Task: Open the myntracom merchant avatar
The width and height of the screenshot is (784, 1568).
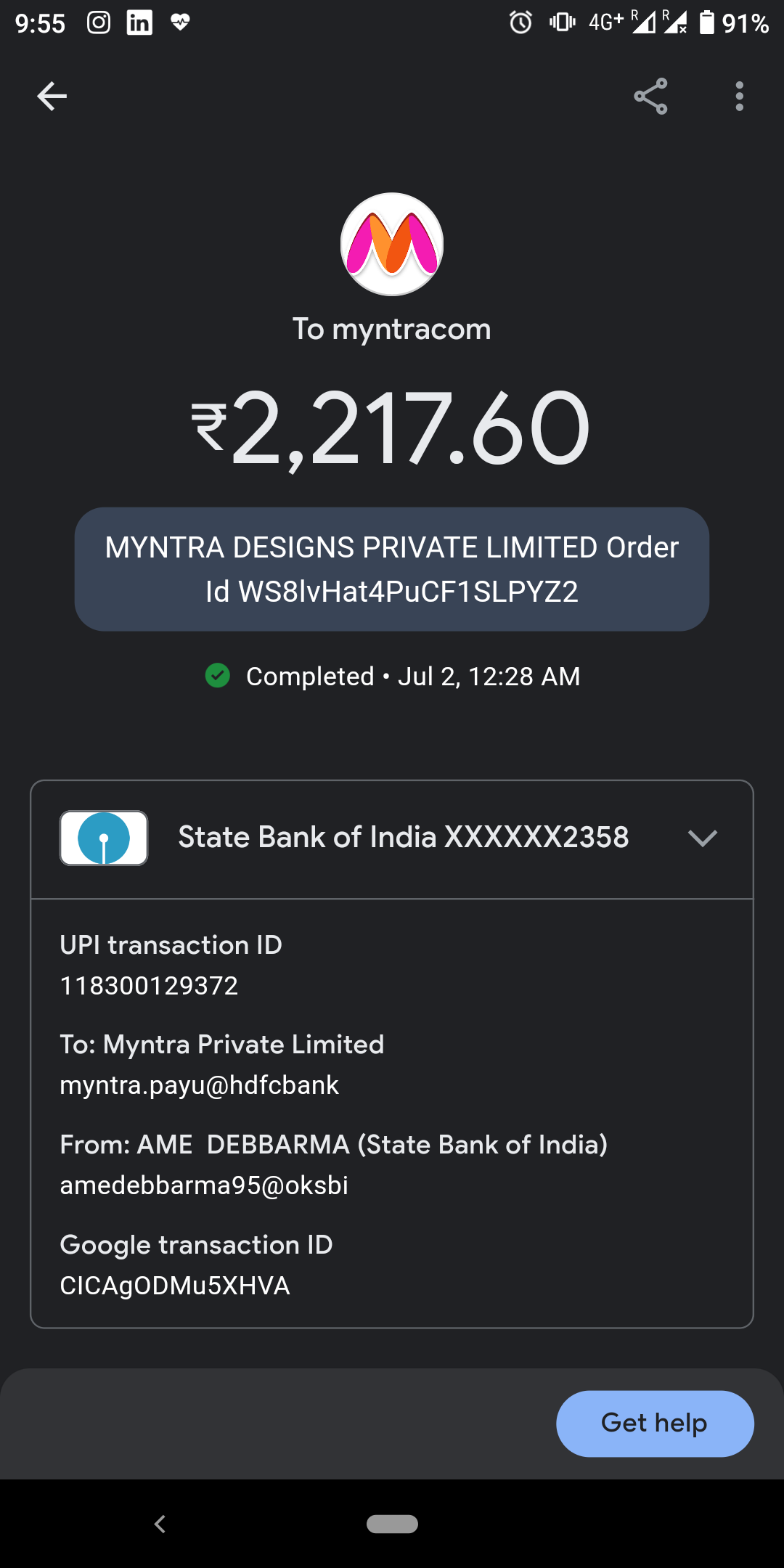Action: pos(392,244)
